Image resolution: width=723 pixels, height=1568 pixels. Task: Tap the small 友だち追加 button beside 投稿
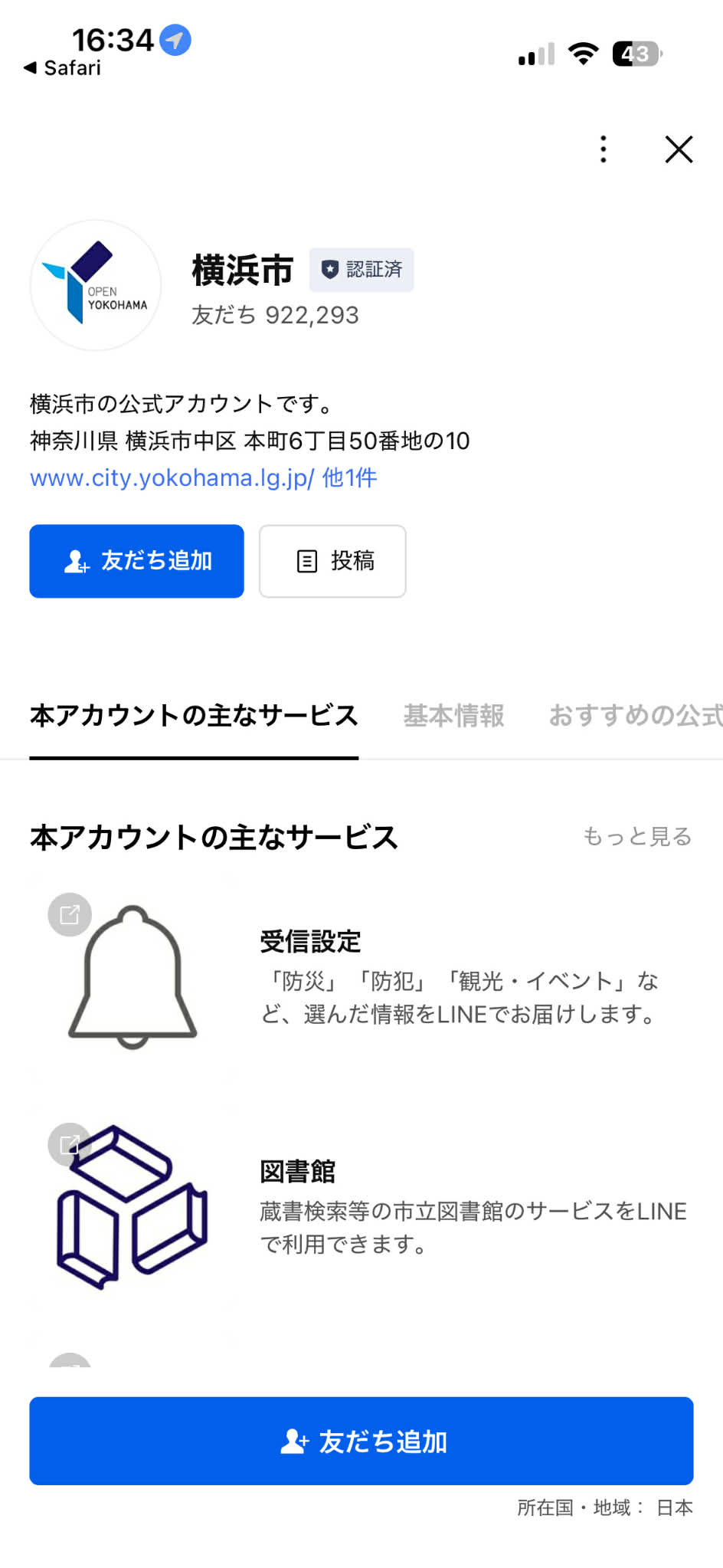click(137, 561)
